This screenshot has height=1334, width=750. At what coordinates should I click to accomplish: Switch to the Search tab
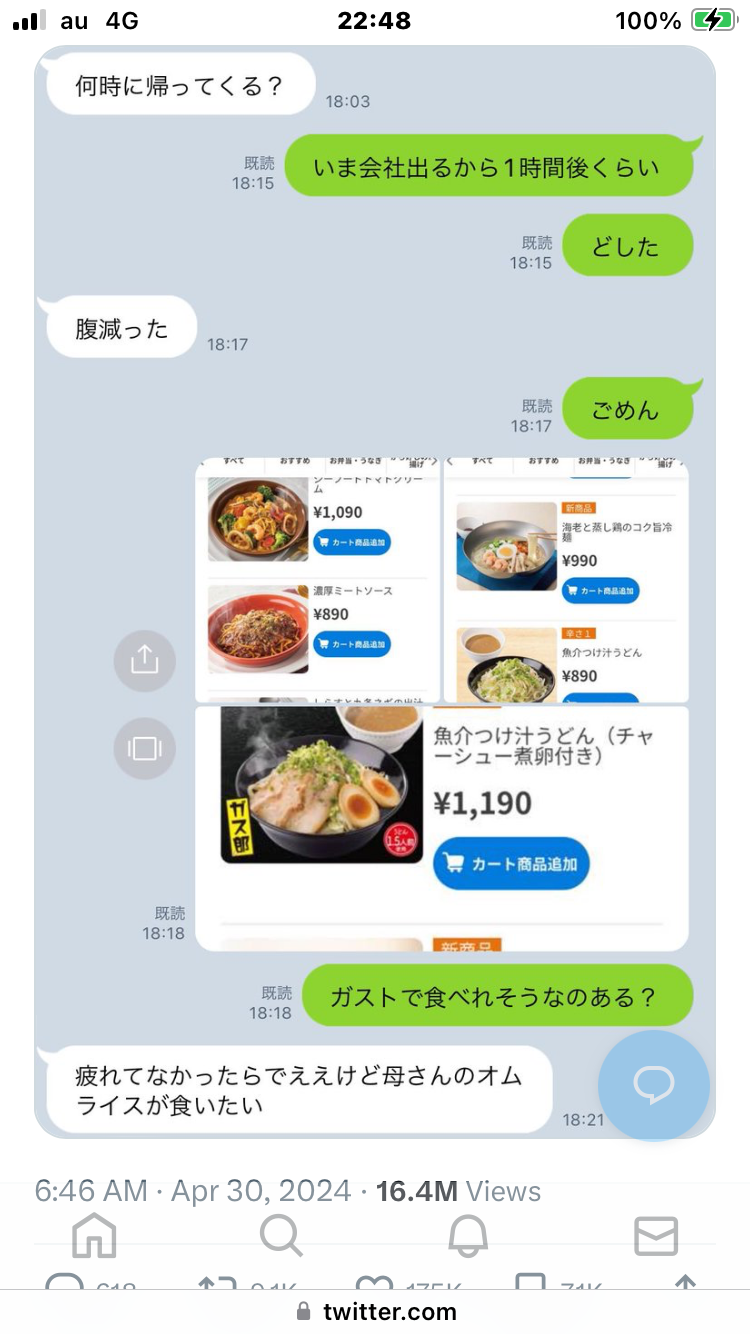281,1236
